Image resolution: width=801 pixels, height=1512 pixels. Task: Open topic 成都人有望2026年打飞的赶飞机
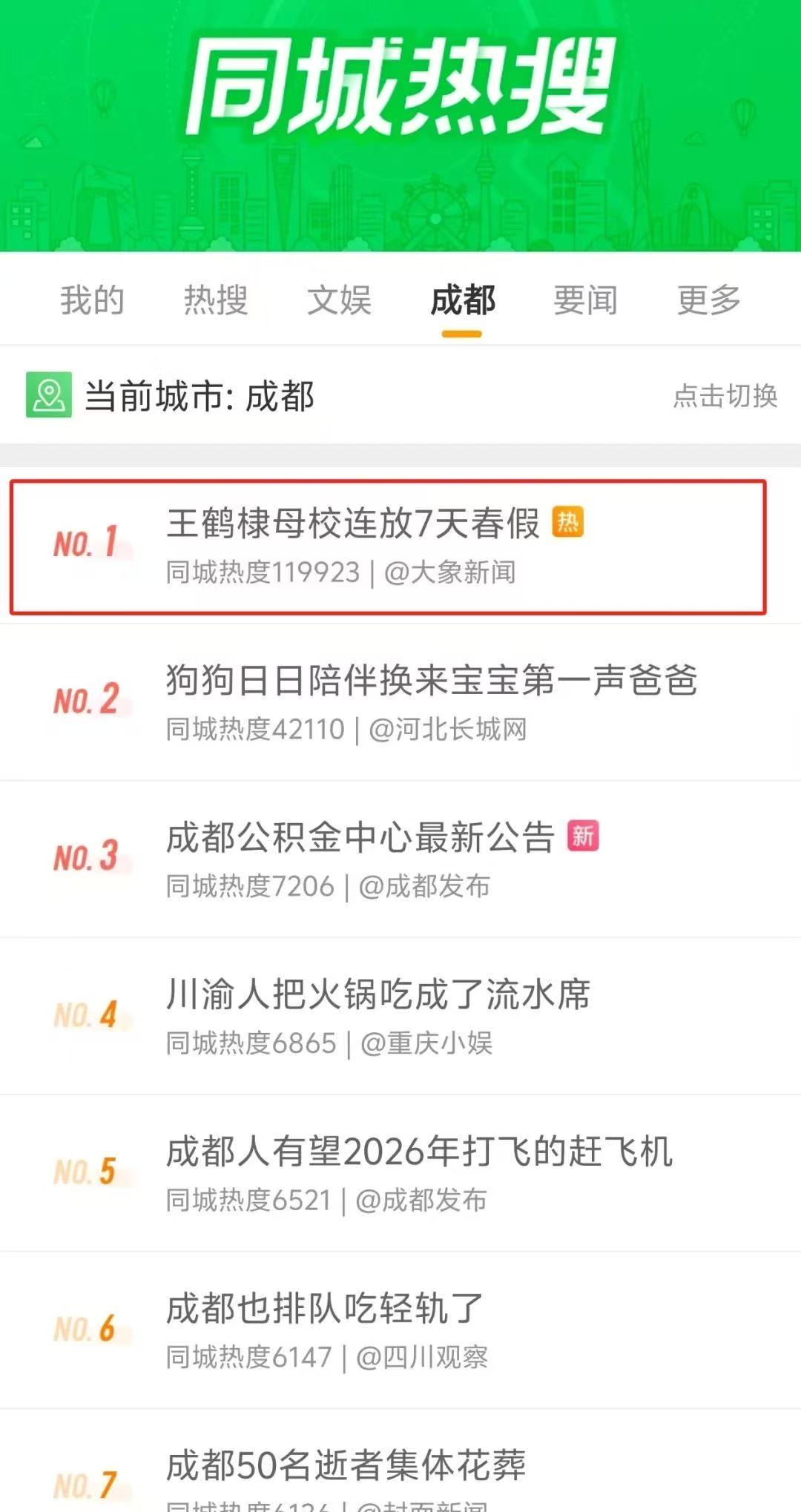coord(419,1152)
